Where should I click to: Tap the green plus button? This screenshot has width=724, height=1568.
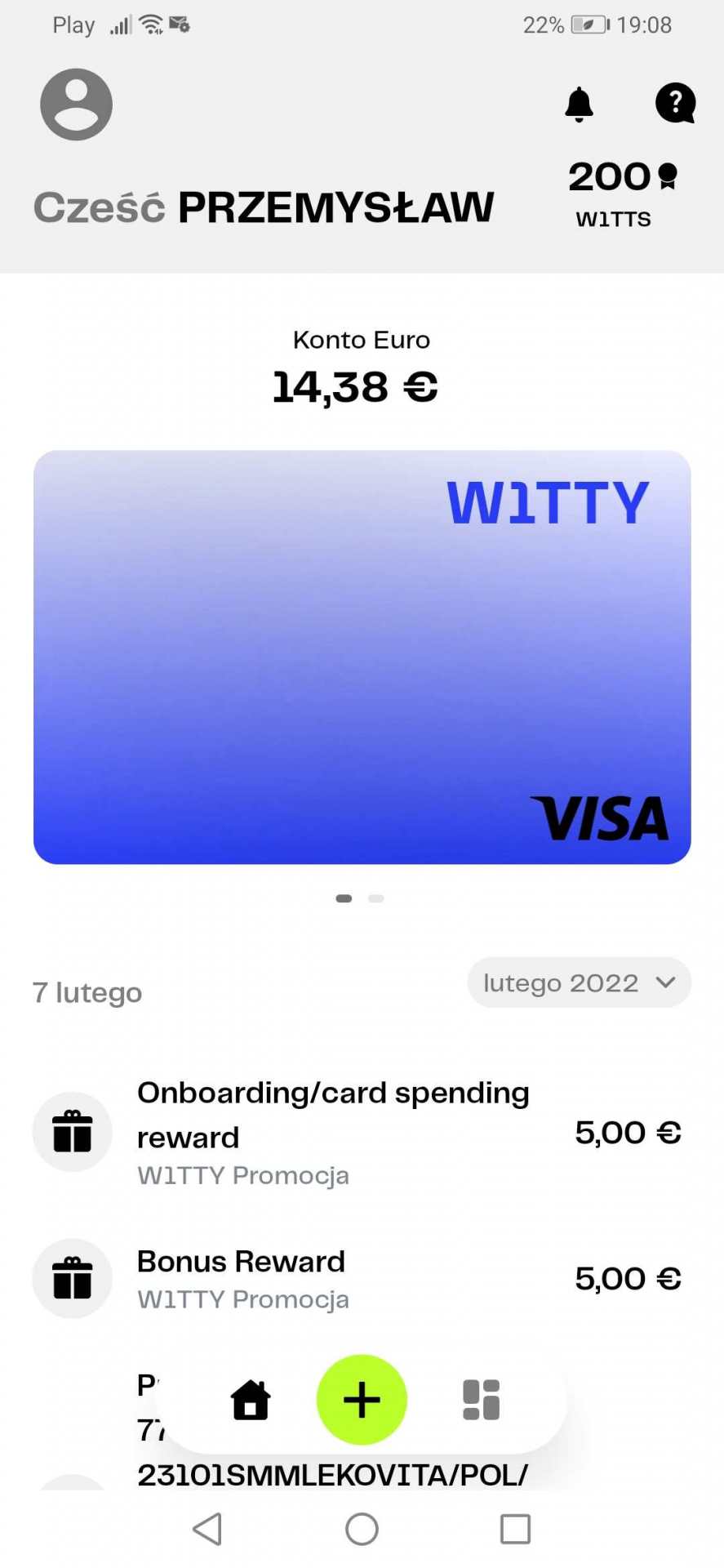click(361, 1399)
